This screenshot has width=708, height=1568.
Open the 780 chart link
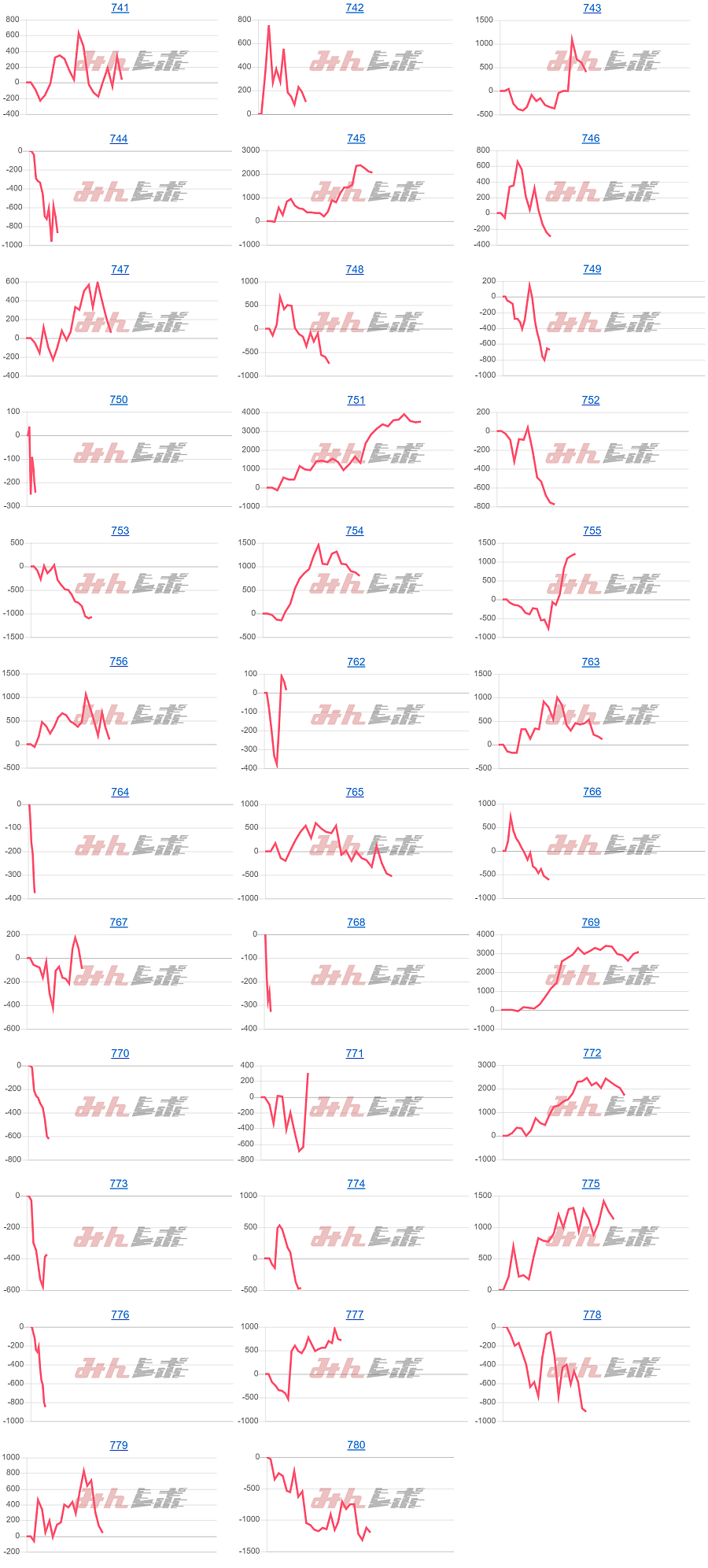[x=356, y=1445]
